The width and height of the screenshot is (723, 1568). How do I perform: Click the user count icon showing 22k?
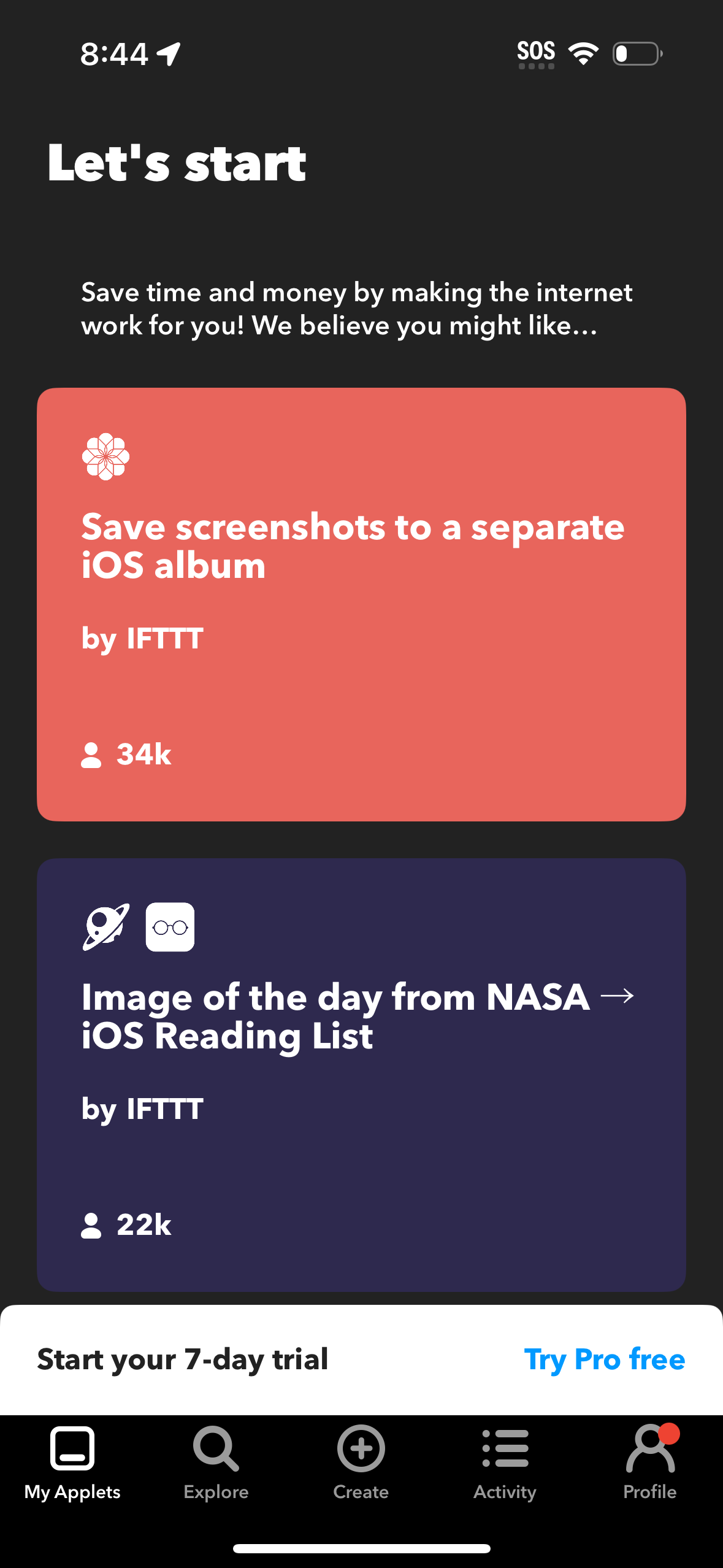[91, 1224]
